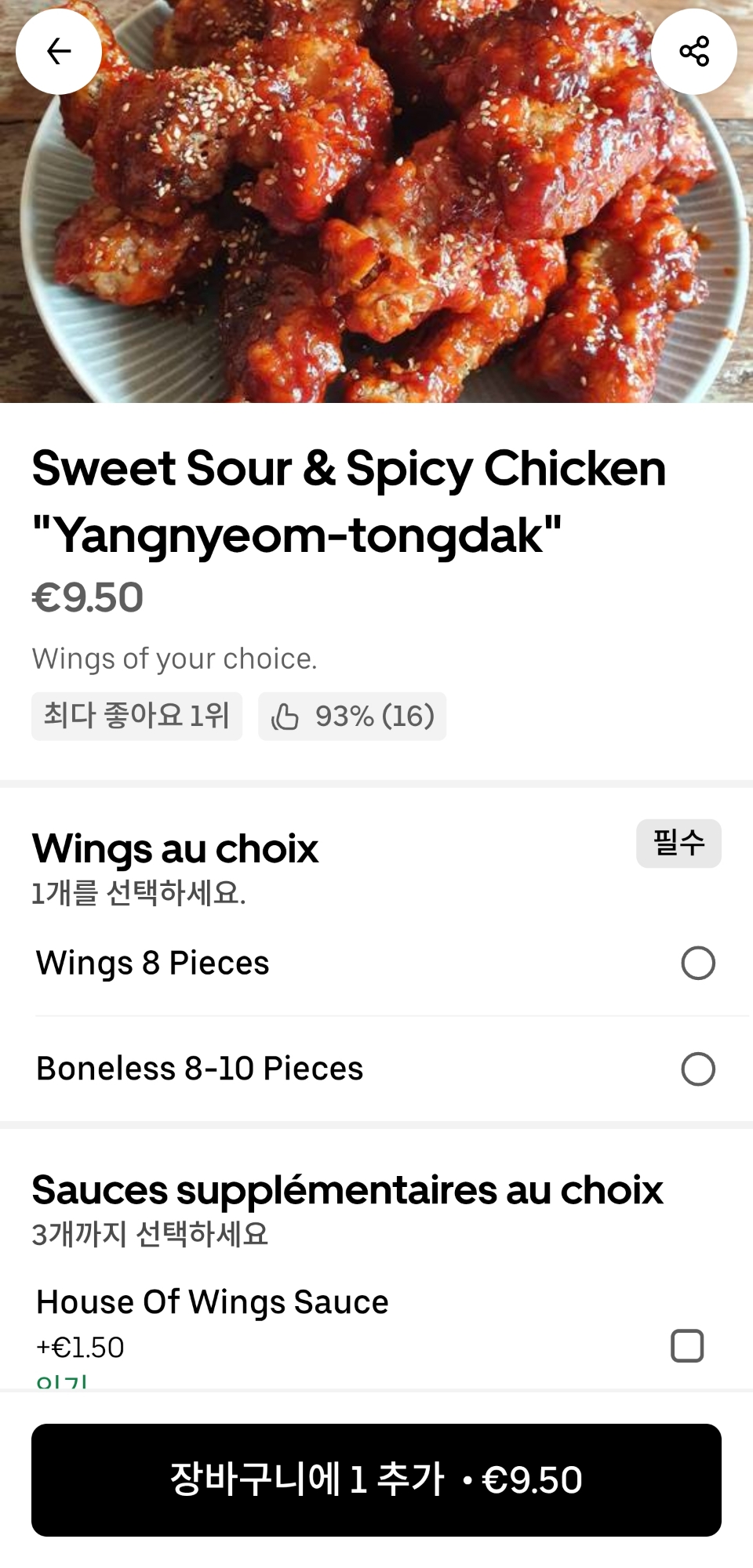
Task: Share this chicken dish
Action: point(693,52)
